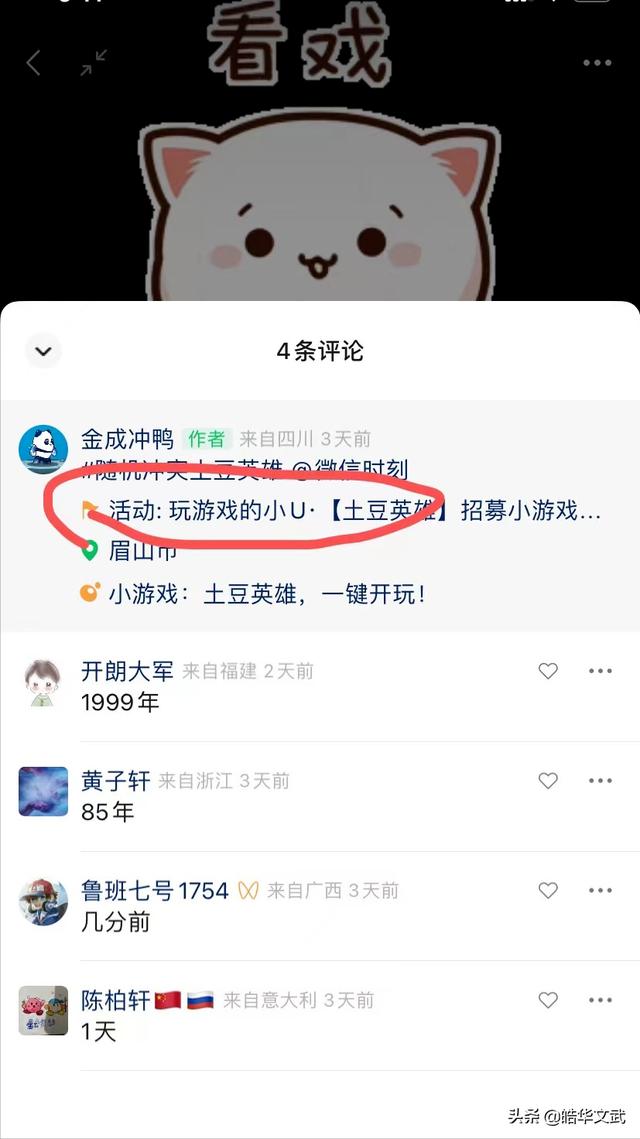Like 开朗大军's comment
The image size is (640, 1139).
click(x=548, y=671)
